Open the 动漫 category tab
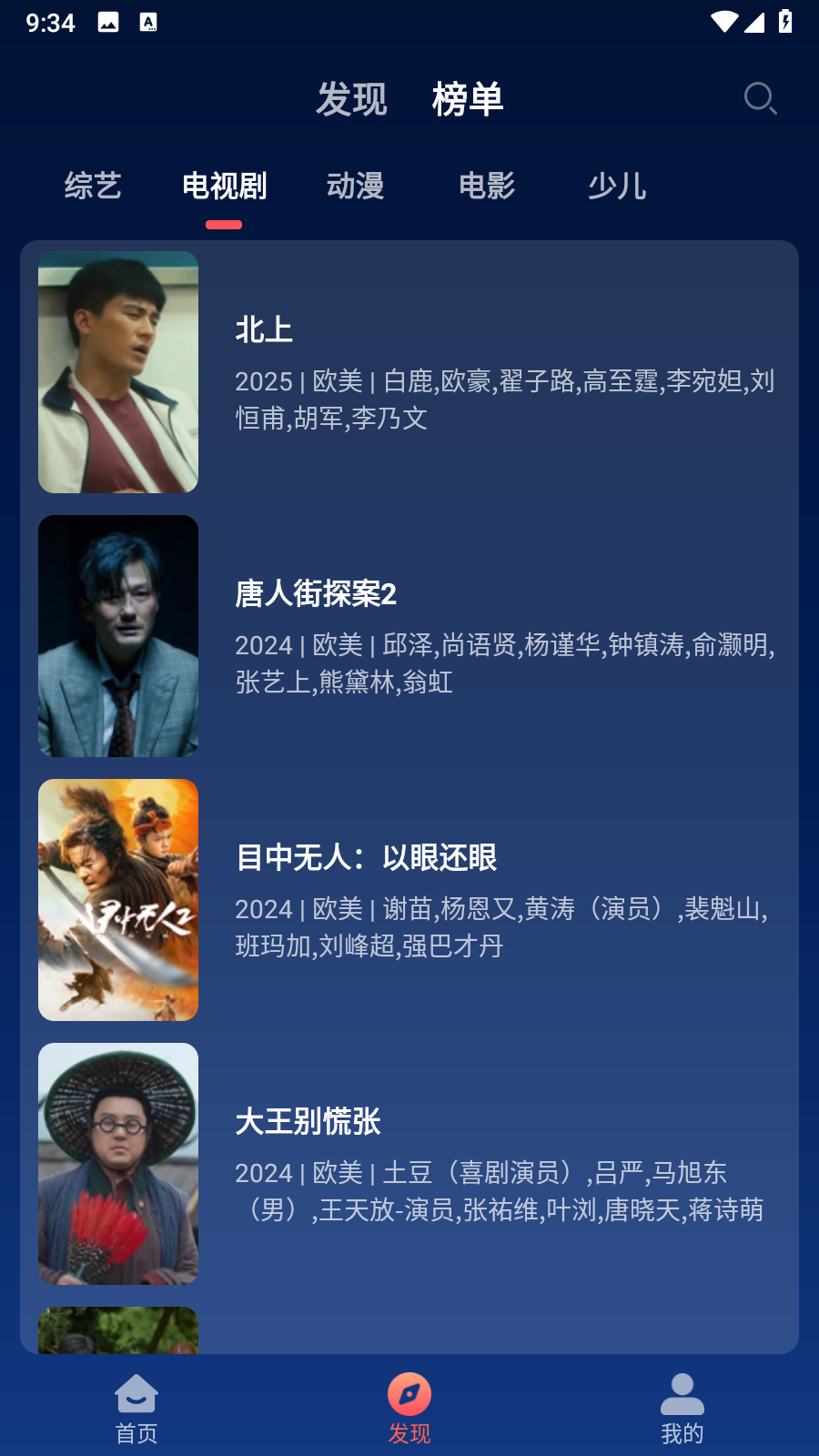The image size is (819, 1456). (x=356, y=186)
